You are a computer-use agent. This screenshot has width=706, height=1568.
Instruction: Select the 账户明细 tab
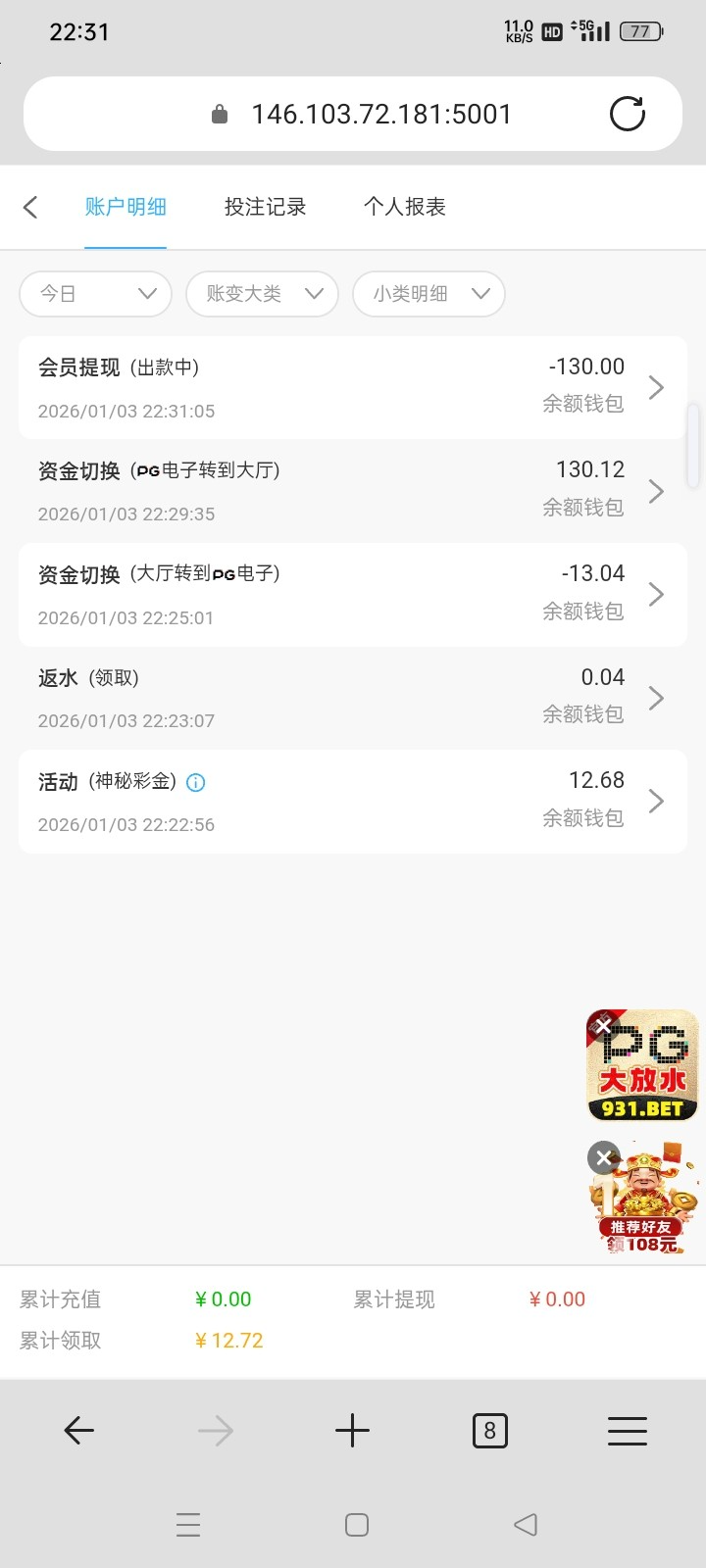pos(126,207)
